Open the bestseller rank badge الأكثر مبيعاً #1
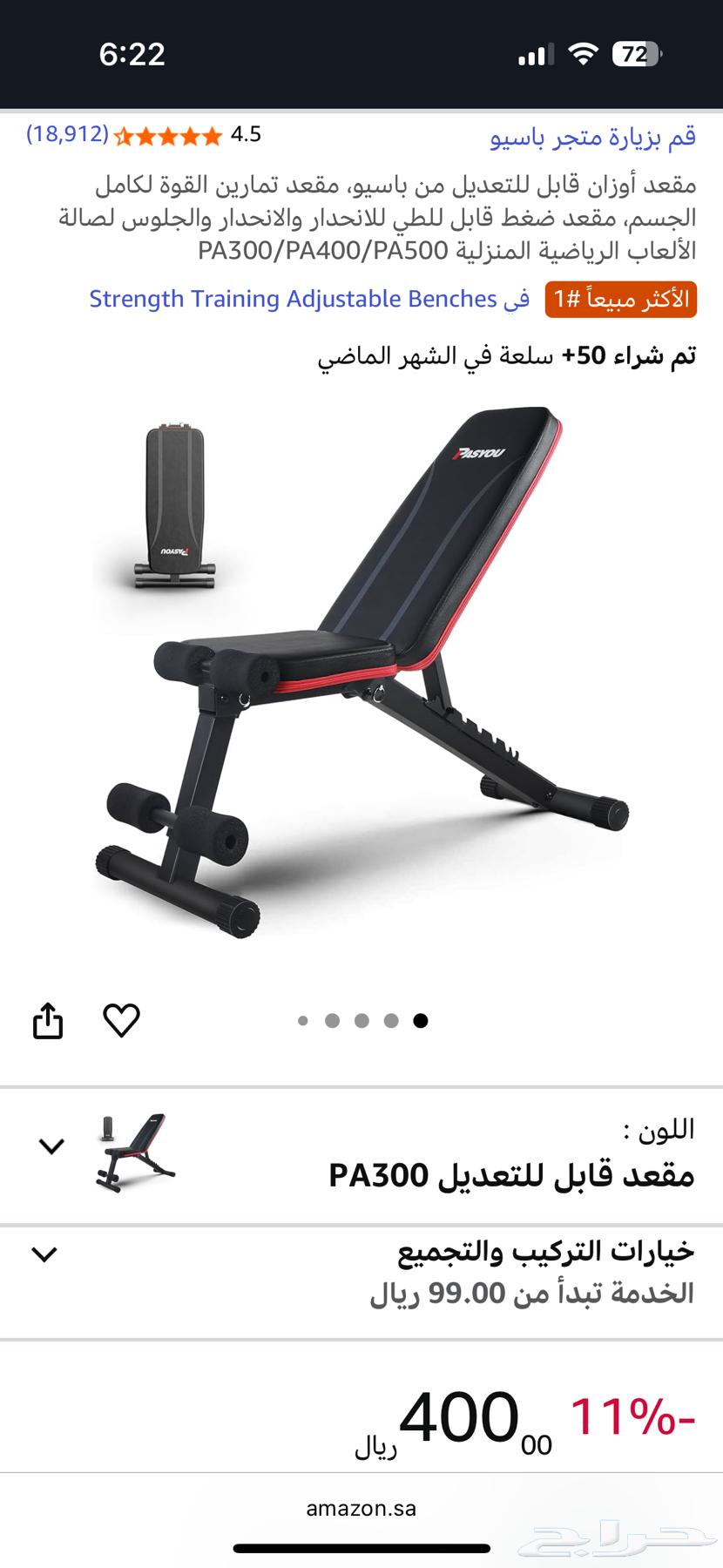The width and height of the screenshot is (723, 1568). [622, 298]
